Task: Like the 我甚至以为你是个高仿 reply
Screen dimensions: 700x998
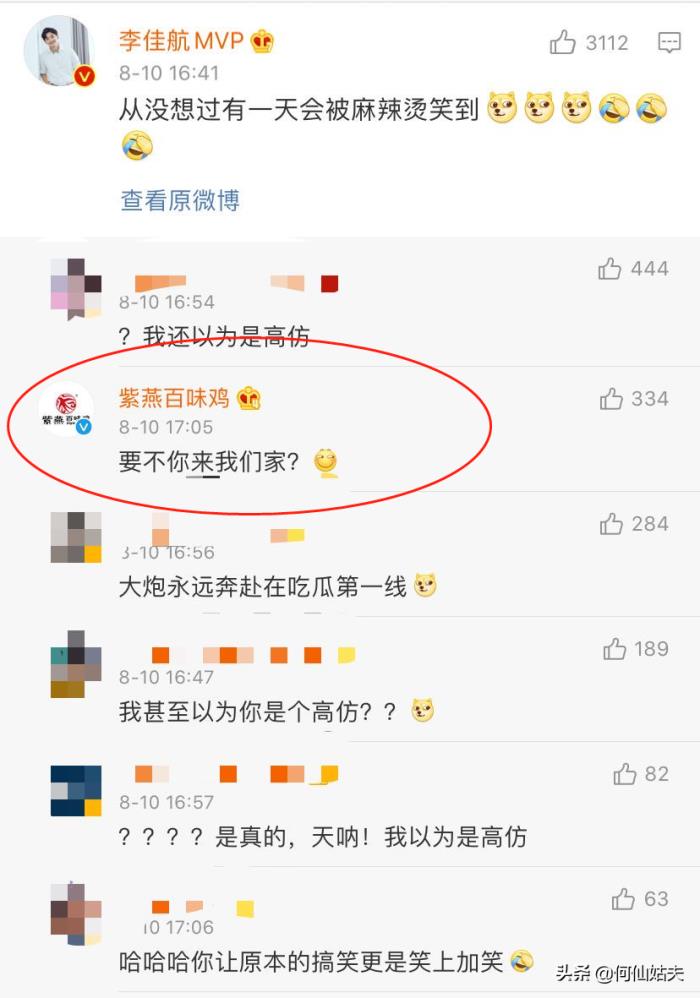Action: coord(614,649)
